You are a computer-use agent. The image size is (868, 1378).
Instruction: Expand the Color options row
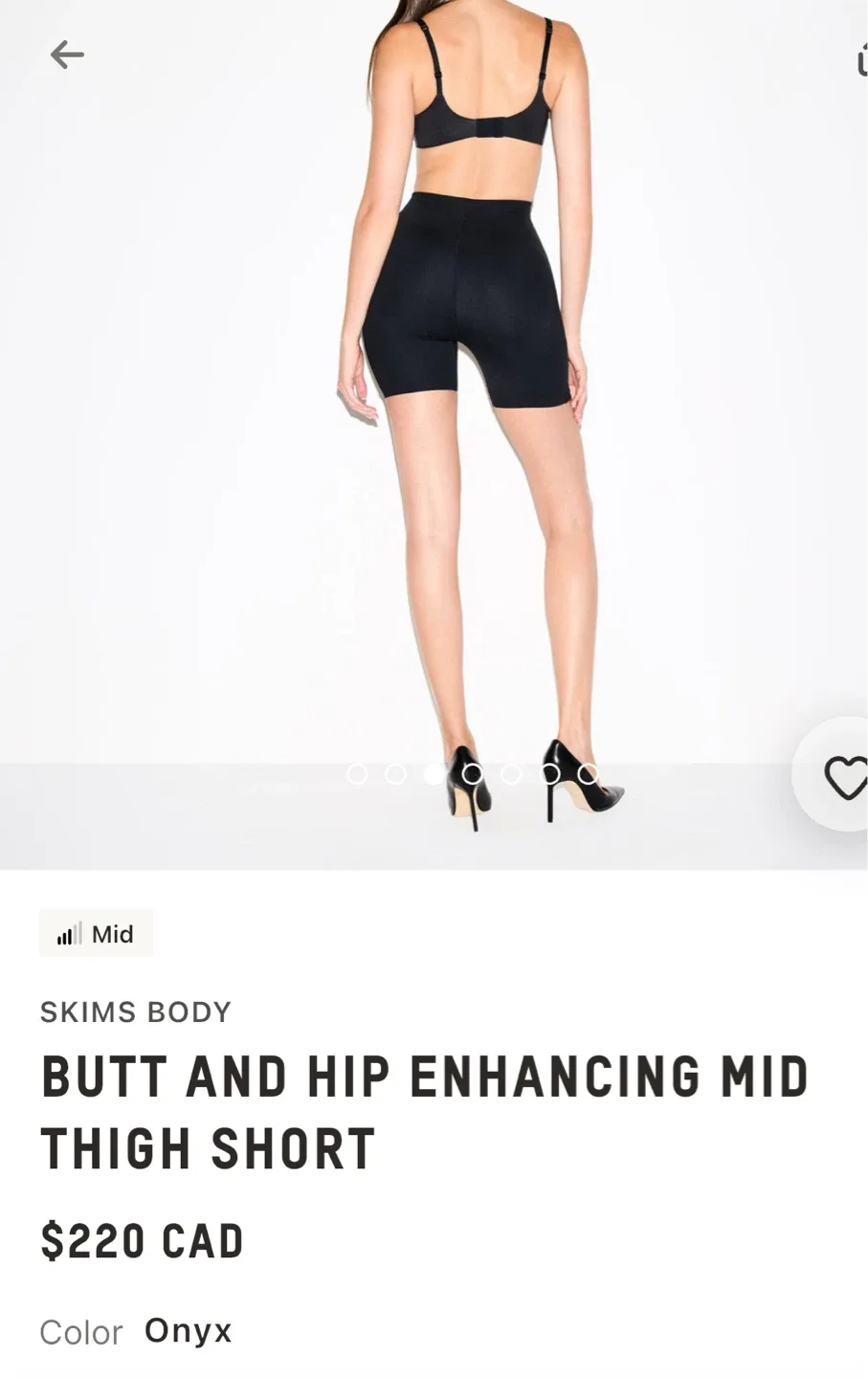tap(134, 1330)
